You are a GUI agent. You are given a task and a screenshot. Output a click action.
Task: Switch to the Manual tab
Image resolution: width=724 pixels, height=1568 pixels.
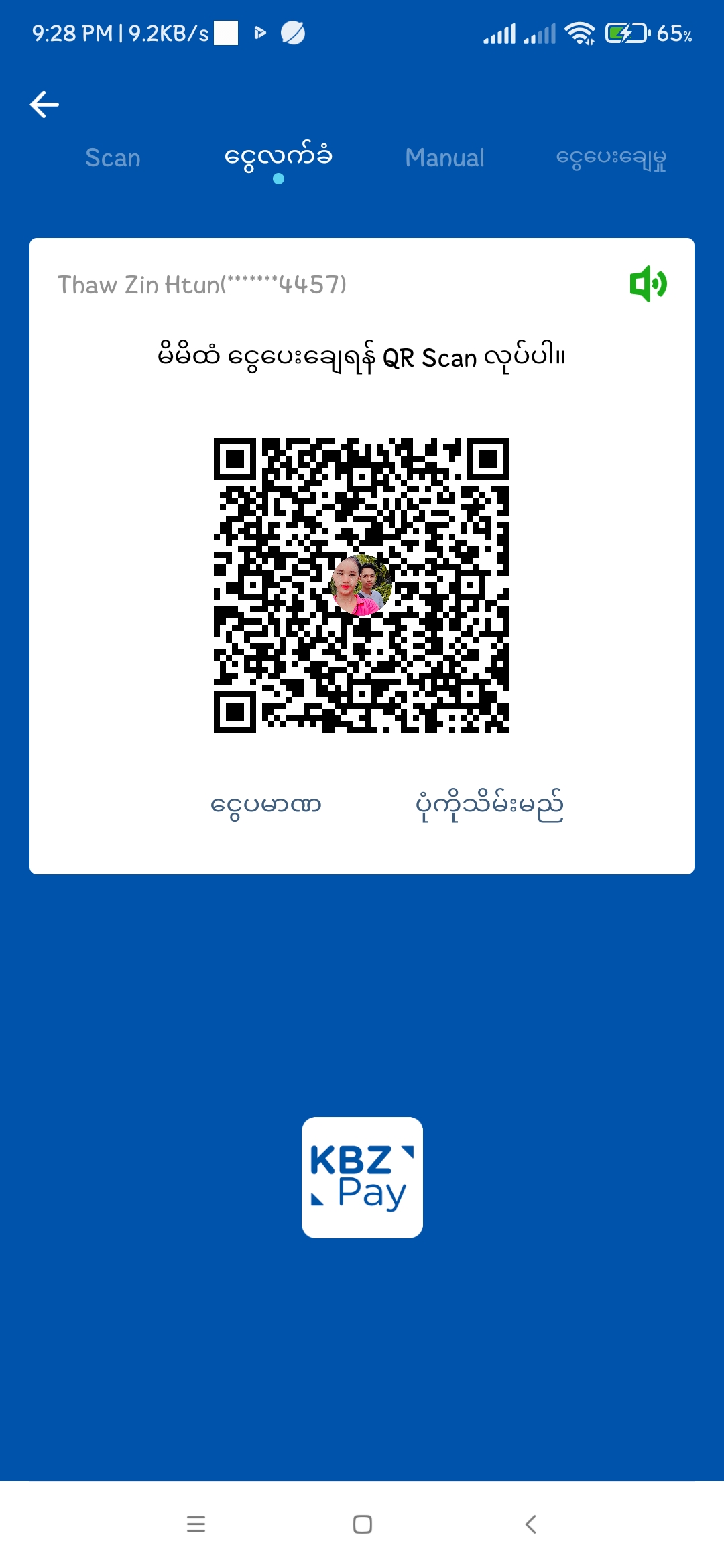point(444,158)
